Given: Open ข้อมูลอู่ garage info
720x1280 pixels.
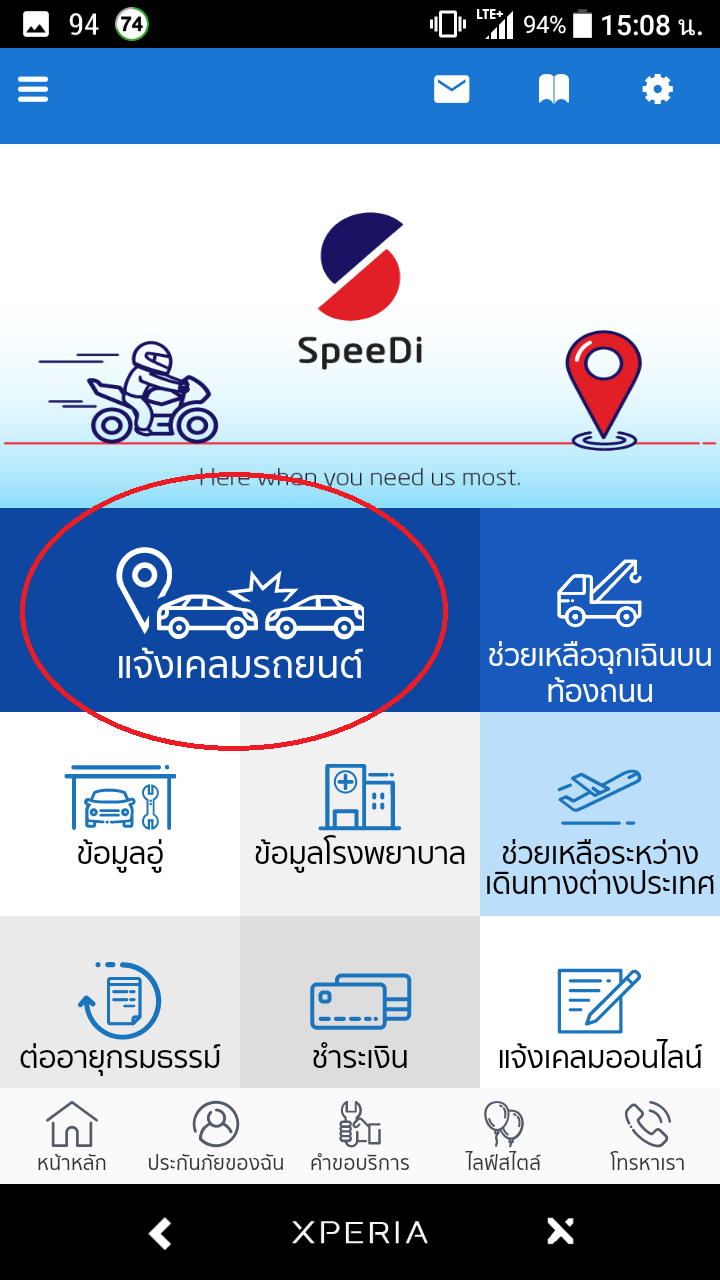Looking at the screenshot, I should [120, 815].
